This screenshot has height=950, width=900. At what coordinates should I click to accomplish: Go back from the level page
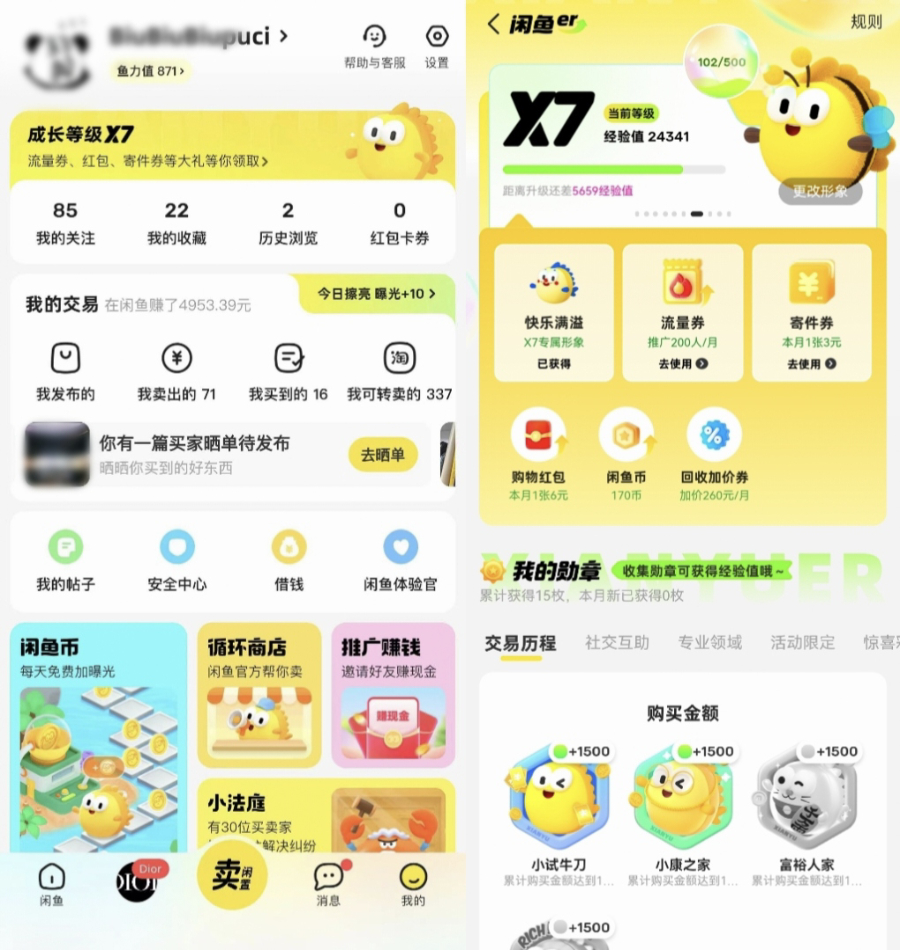point(494,24)
